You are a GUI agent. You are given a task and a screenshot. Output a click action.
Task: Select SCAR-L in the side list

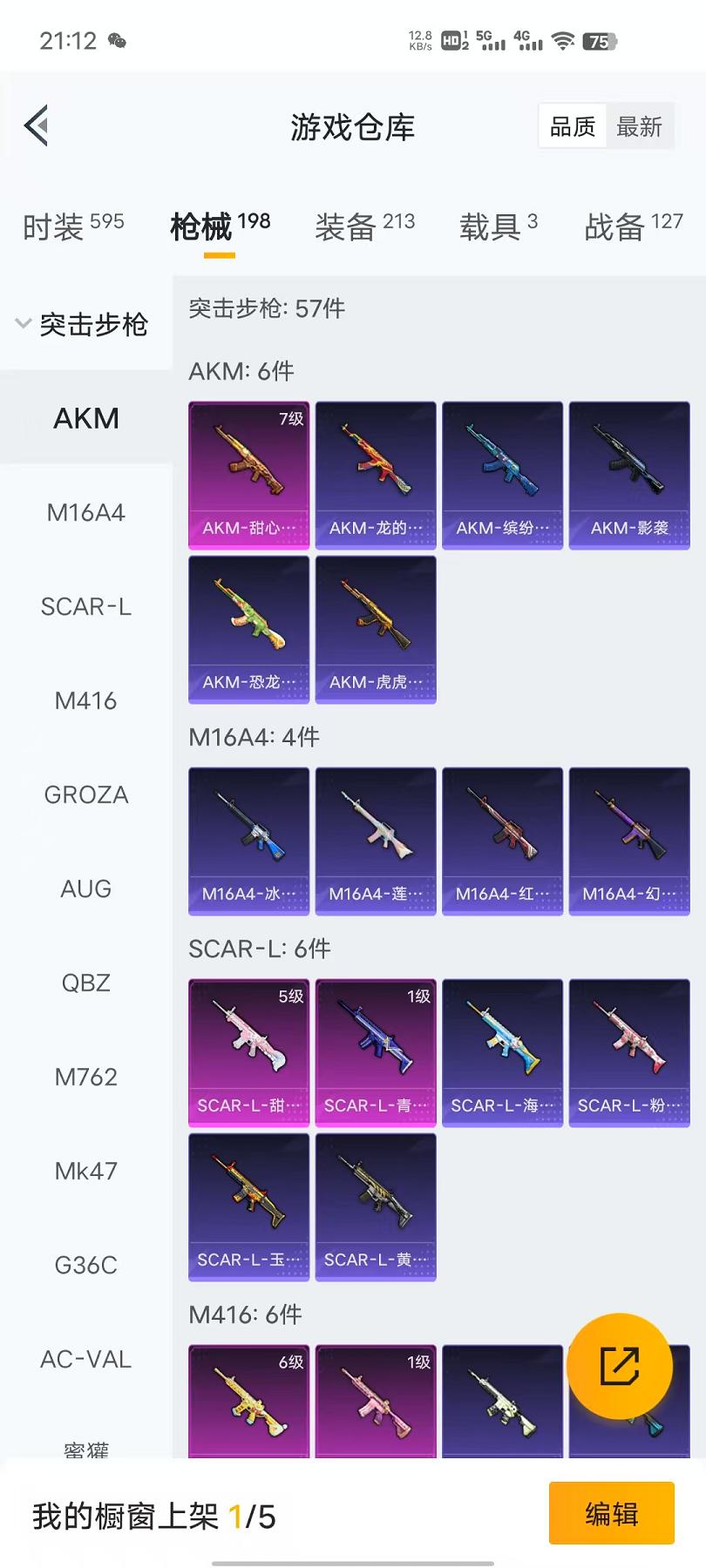[85, 606]
